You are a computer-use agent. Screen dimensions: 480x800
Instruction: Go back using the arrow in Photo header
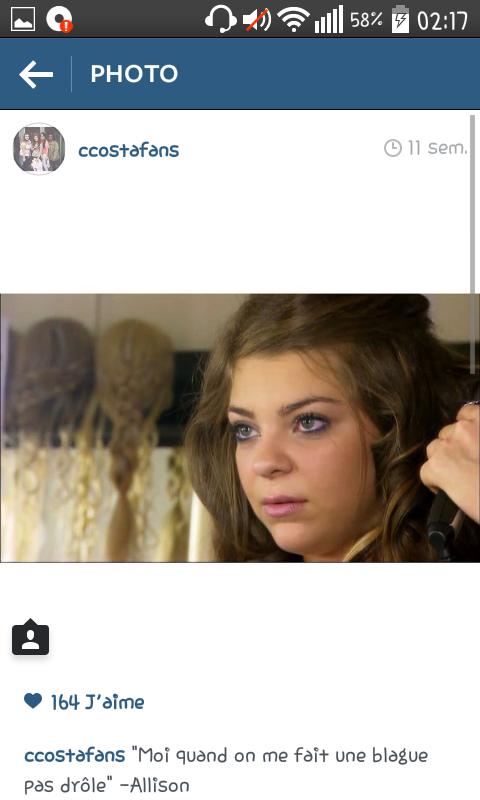(x=36, y=74)
